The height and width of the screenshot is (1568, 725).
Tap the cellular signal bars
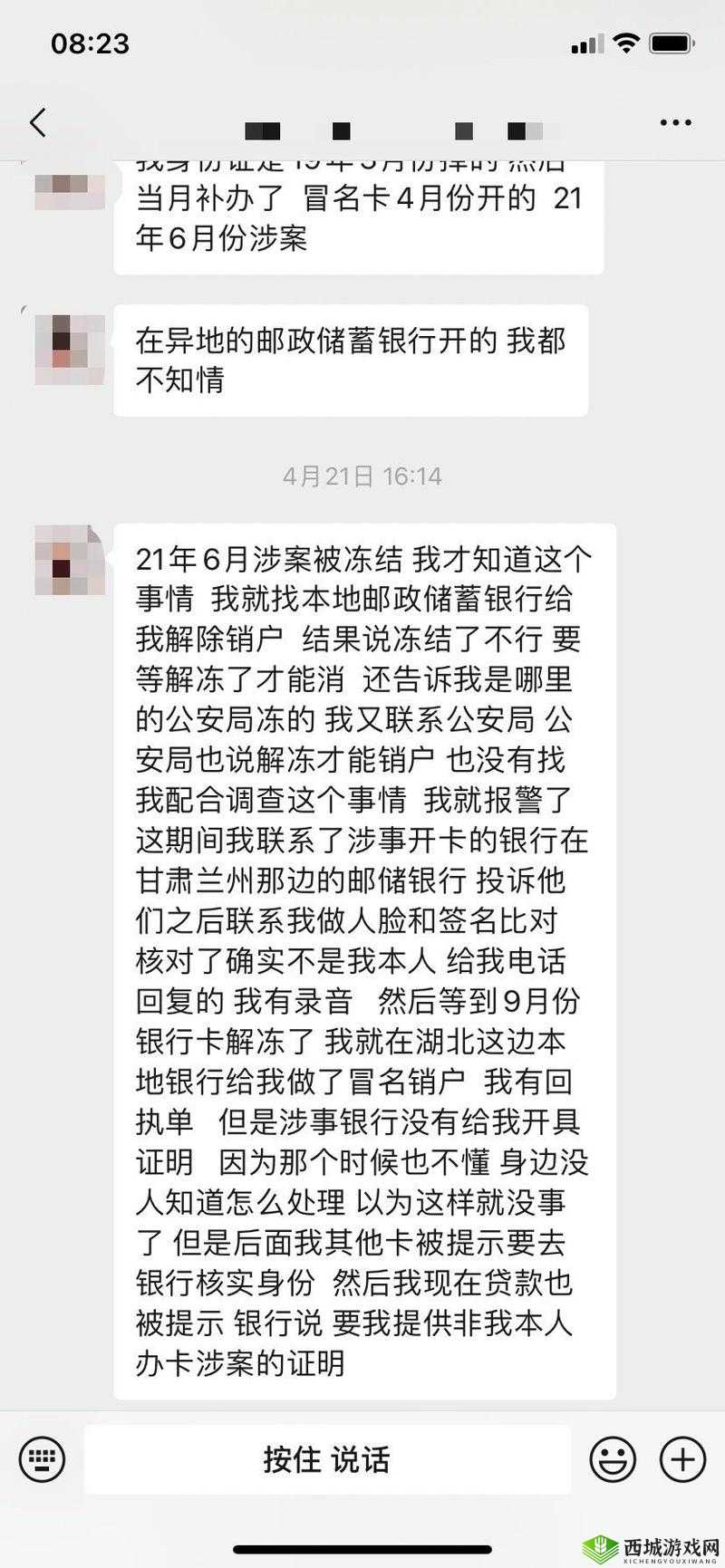coord(586,43)
